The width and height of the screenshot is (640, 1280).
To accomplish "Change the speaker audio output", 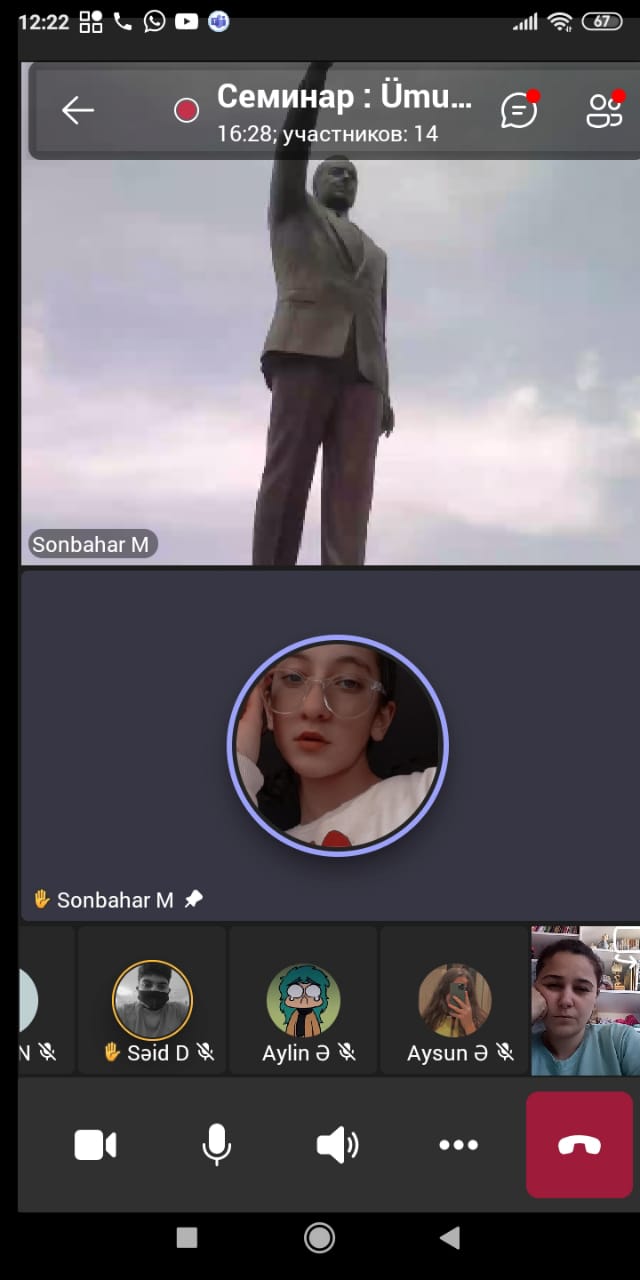I will pyautogui.click(x=338, y=1145).
